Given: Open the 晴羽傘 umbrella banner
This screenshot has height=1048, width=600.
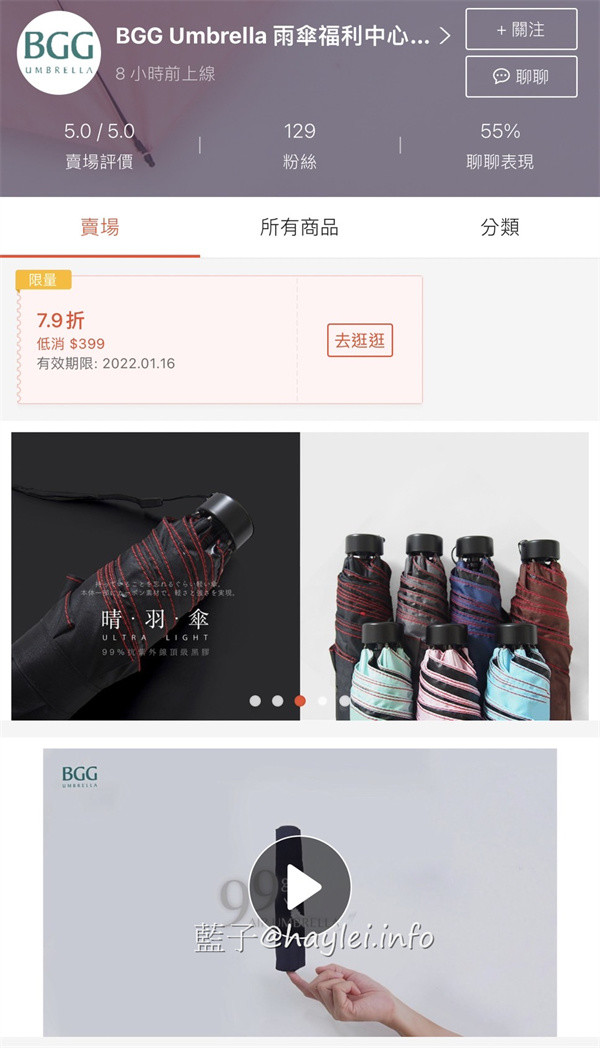Looking at the screenshot, I should tap(300, 576).
